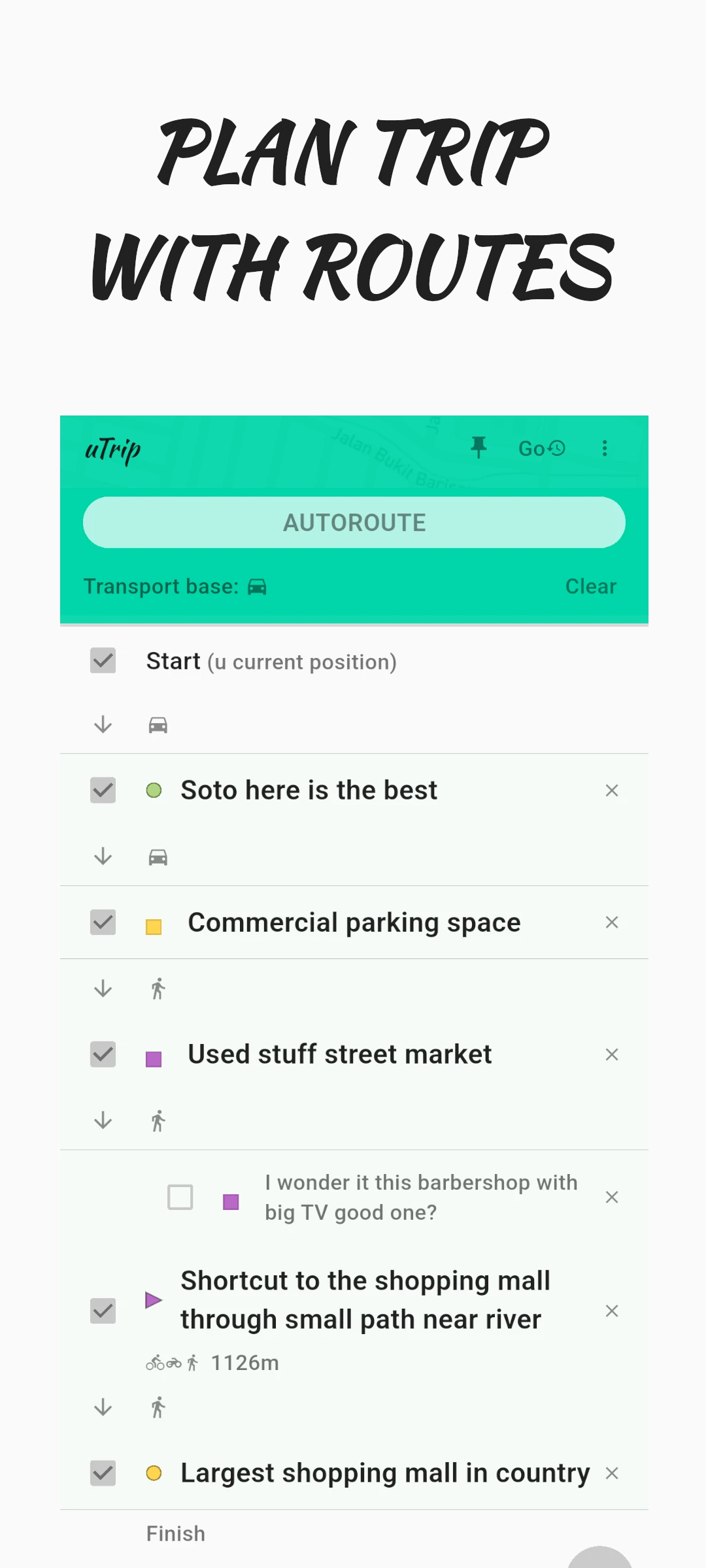Click the down arrow below Soto here is the best
Image resolution: width=706 pixels, height=1568 pixels.
coord(103,857)
